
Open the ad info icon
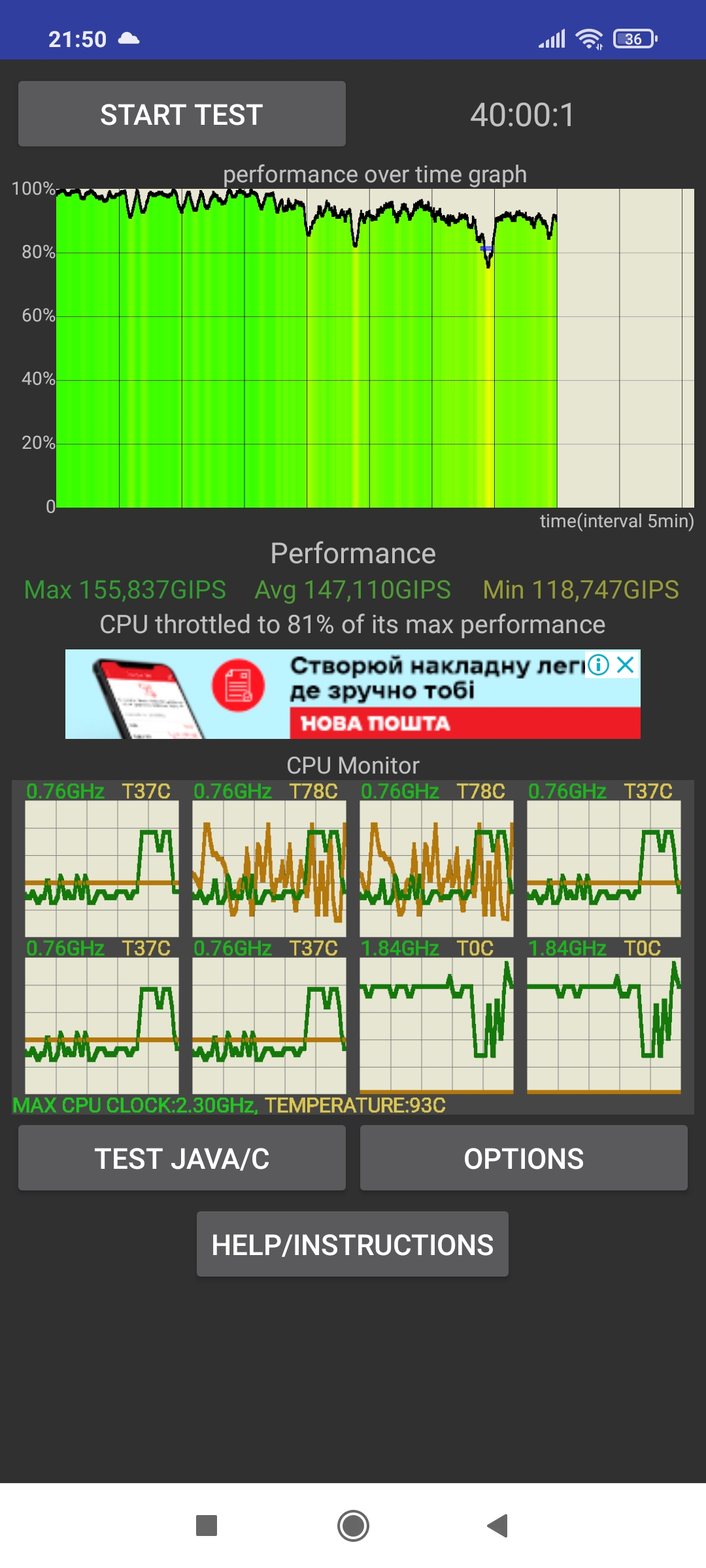point(598,665)
